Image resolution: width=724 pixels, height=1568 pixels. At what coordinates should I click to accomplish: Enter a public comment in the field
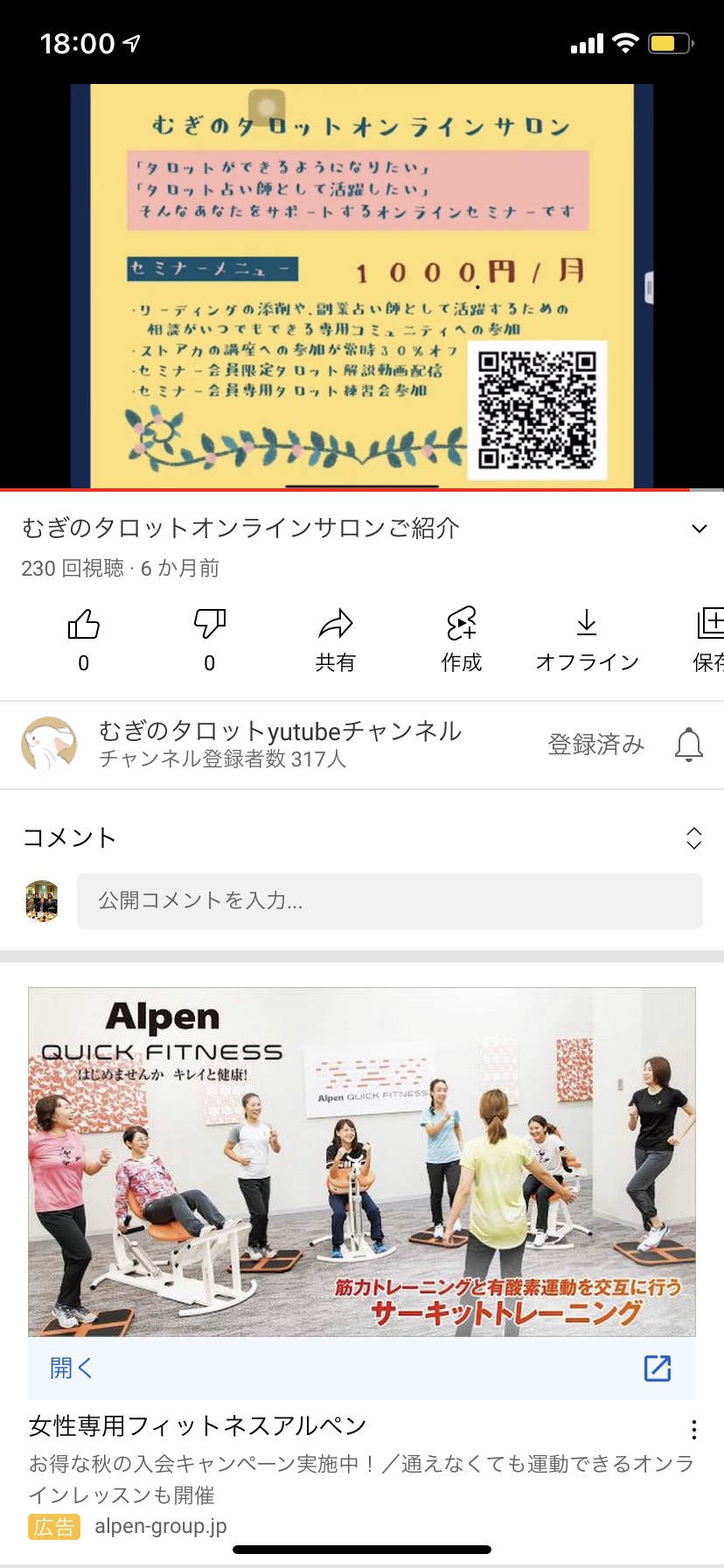pyautogui.click(x=390, y=901)
